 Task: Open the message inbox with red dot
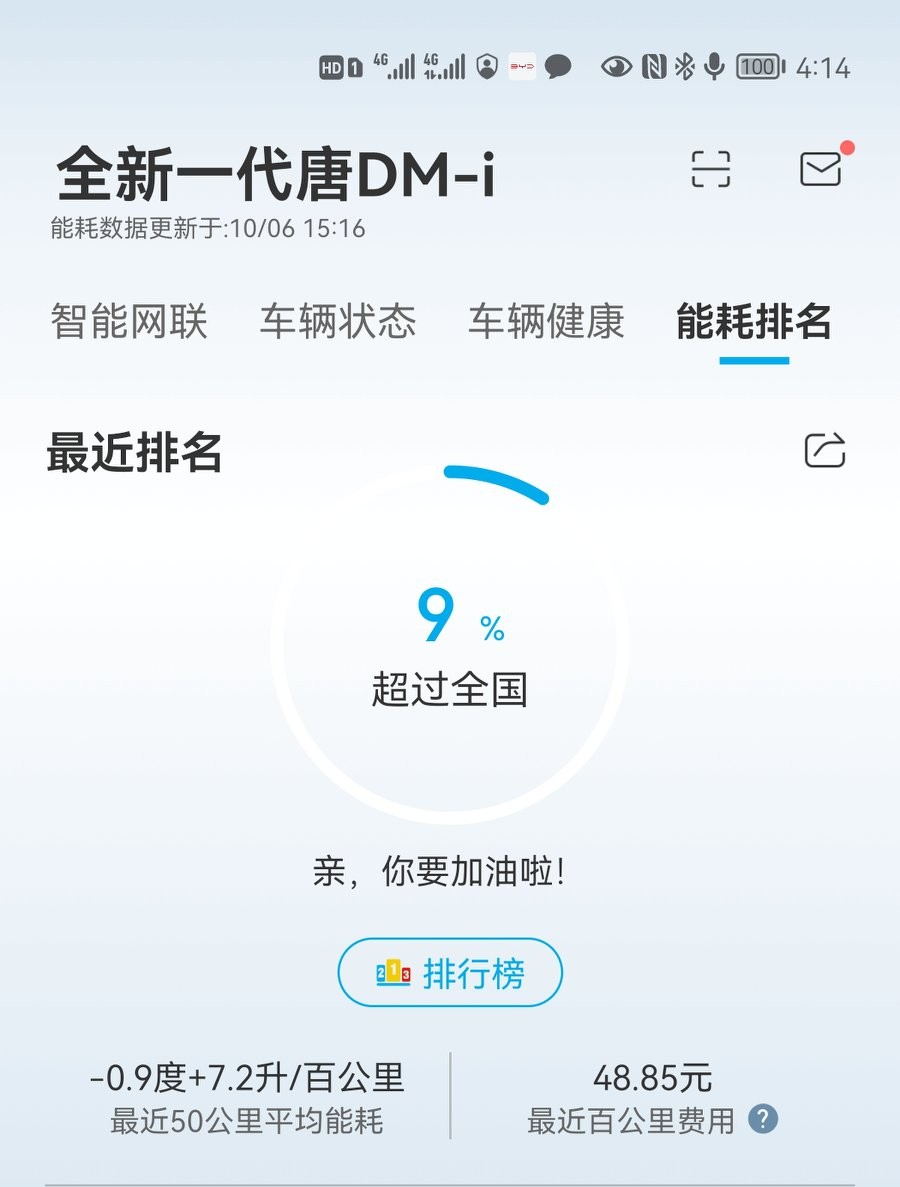click(822, 169)
